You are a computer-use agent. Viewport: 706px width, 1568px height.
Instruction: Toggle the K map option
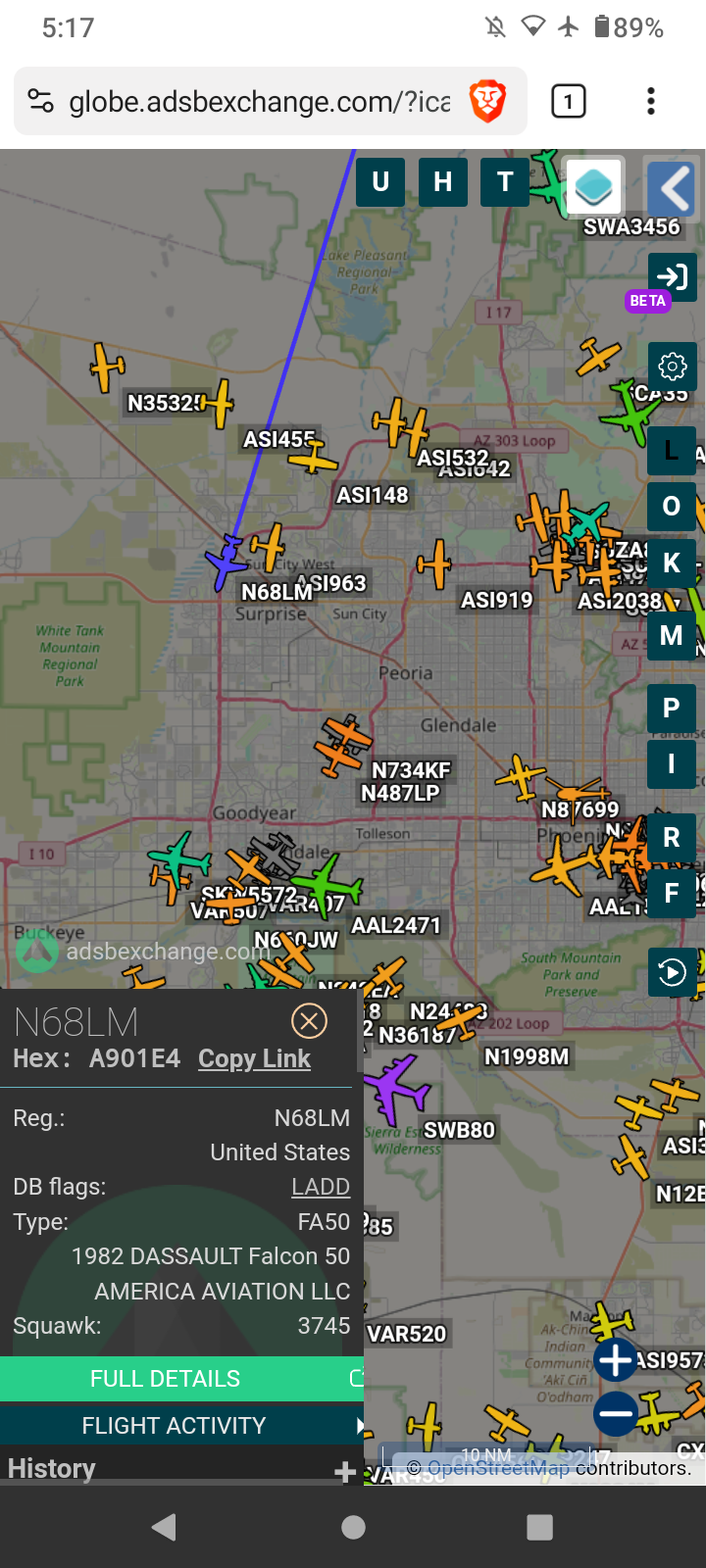[x=672, y=563]
